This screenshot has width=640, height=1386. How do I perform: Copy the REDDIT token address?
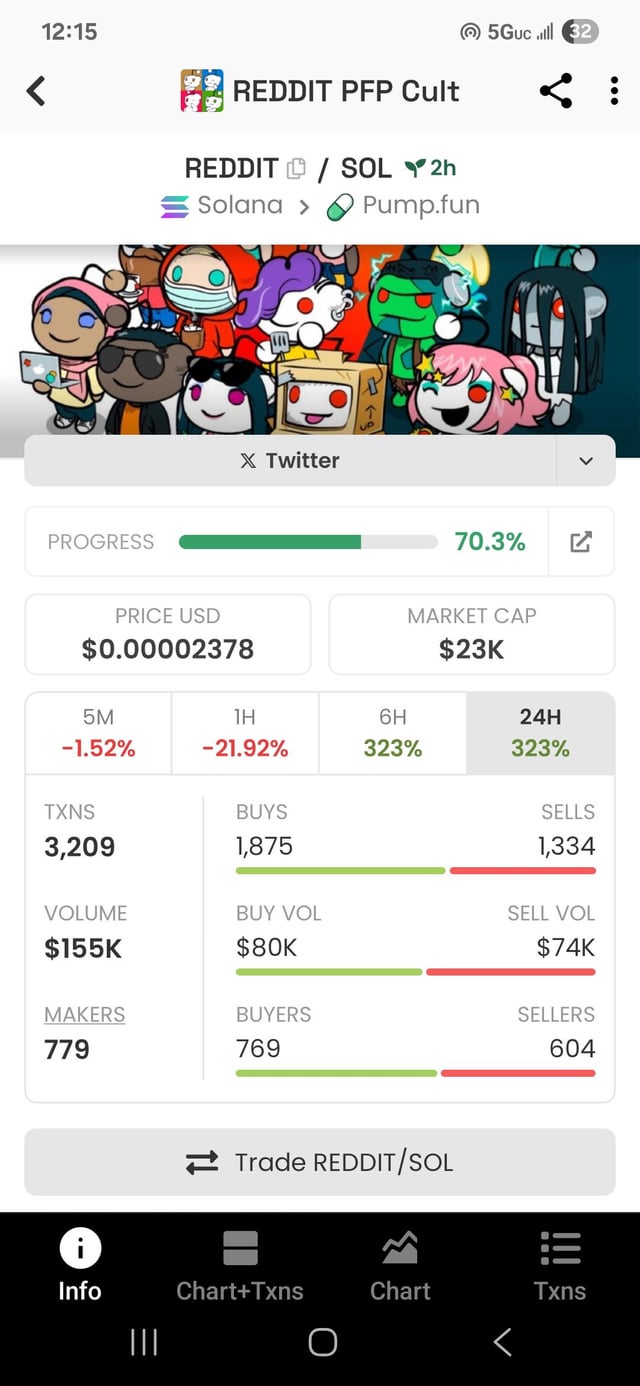point(296,168)
